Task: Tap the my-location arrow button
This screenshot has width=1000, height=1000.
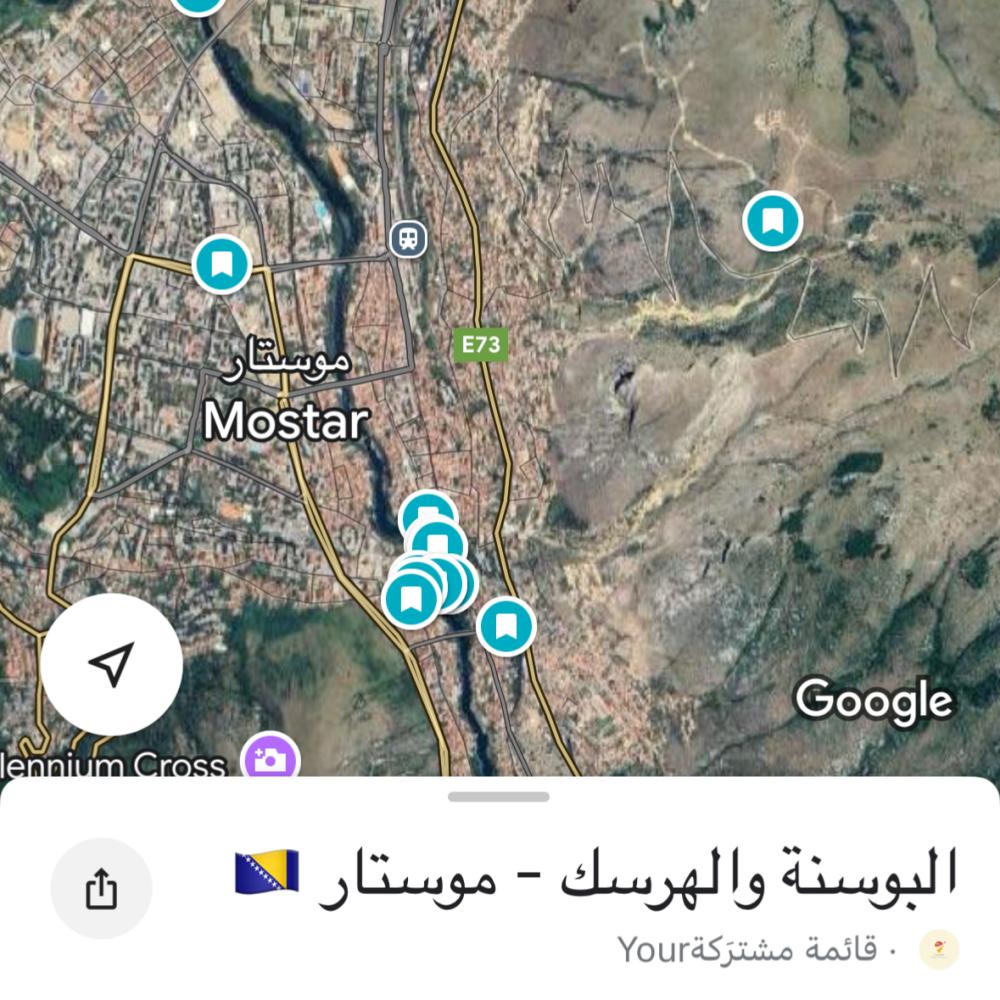Action: [111, 665]
